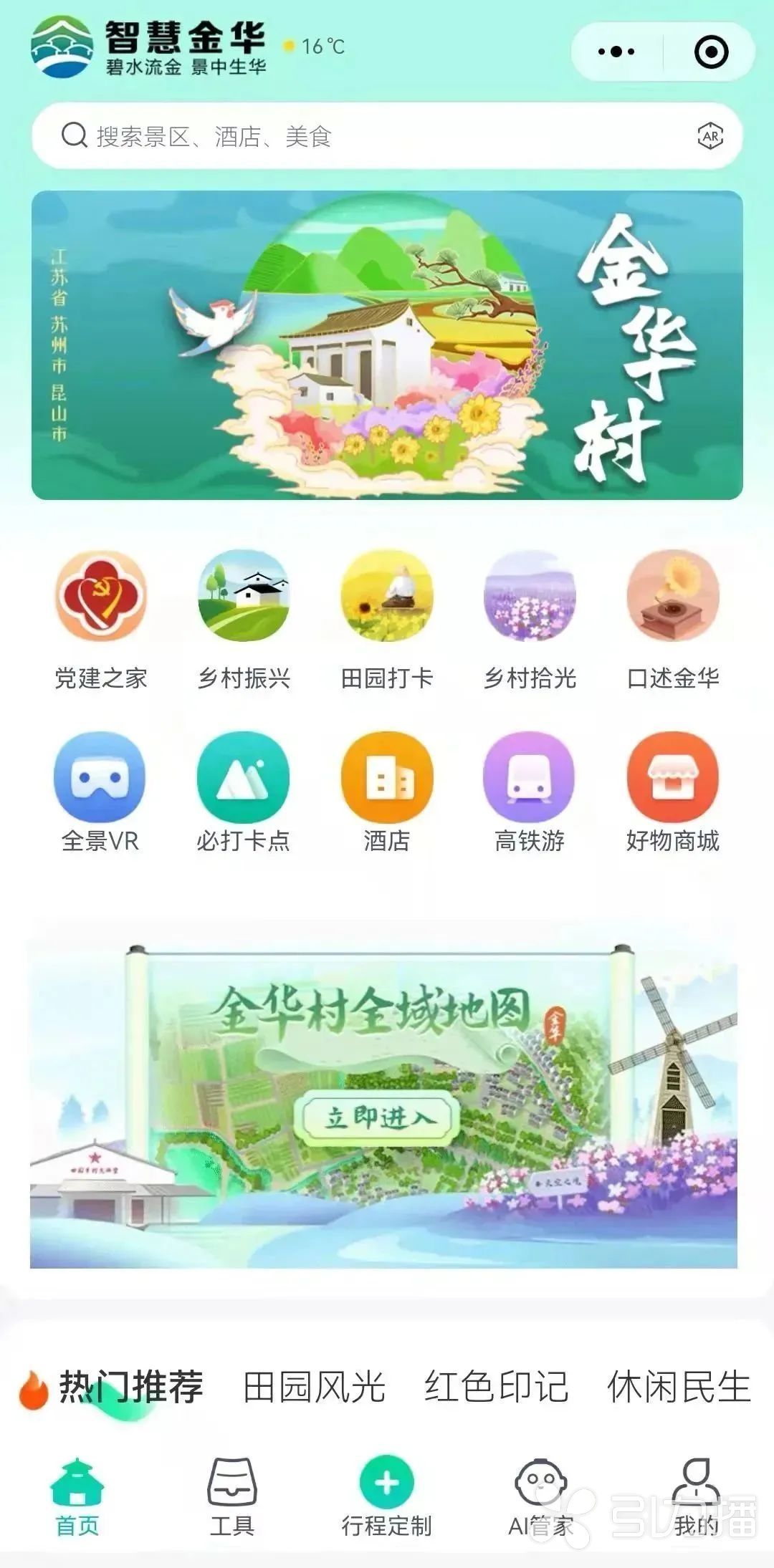Tap 立即进入 on the map banner
This screenshot has height=1568, width=774.
[x=378, y=1117]
